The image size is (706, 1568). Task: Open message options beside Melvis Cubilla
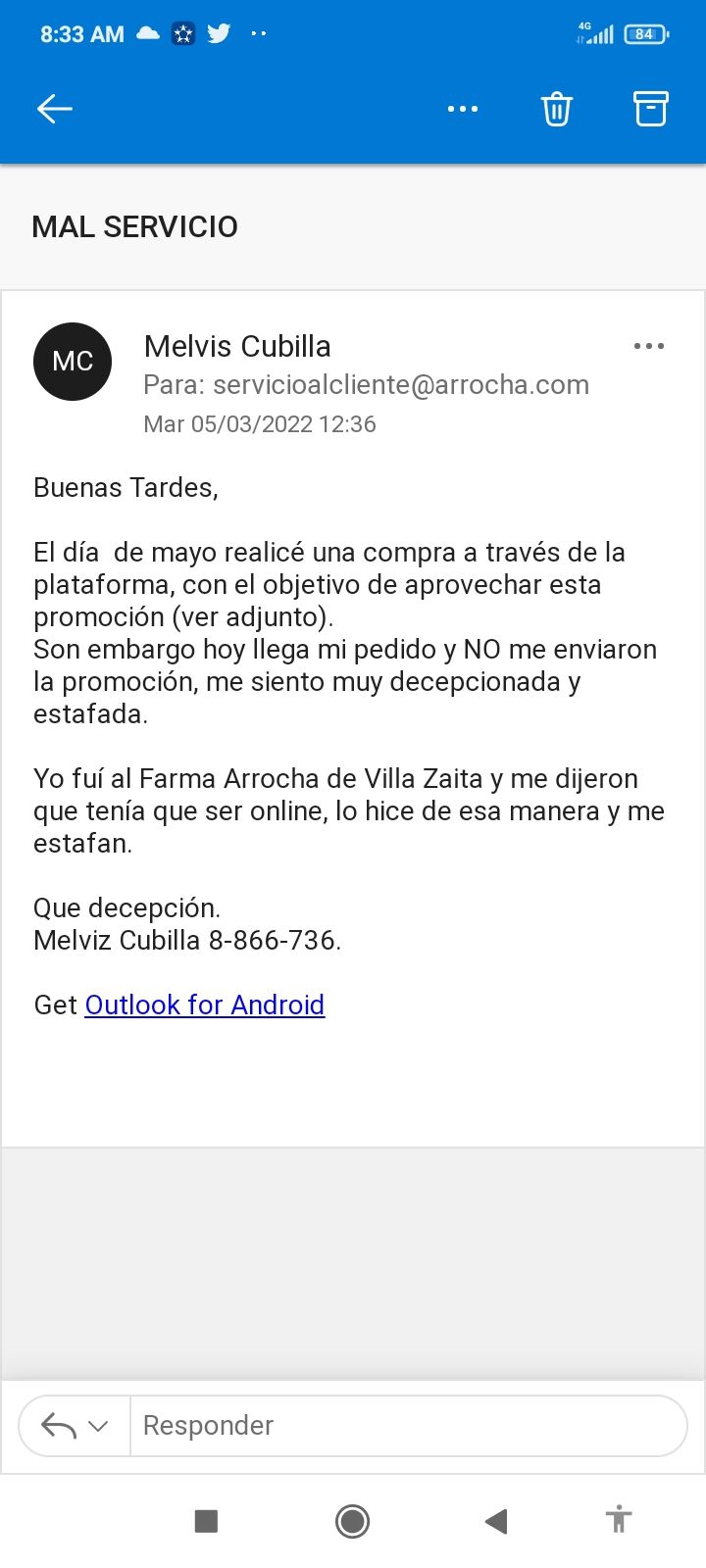648,346
